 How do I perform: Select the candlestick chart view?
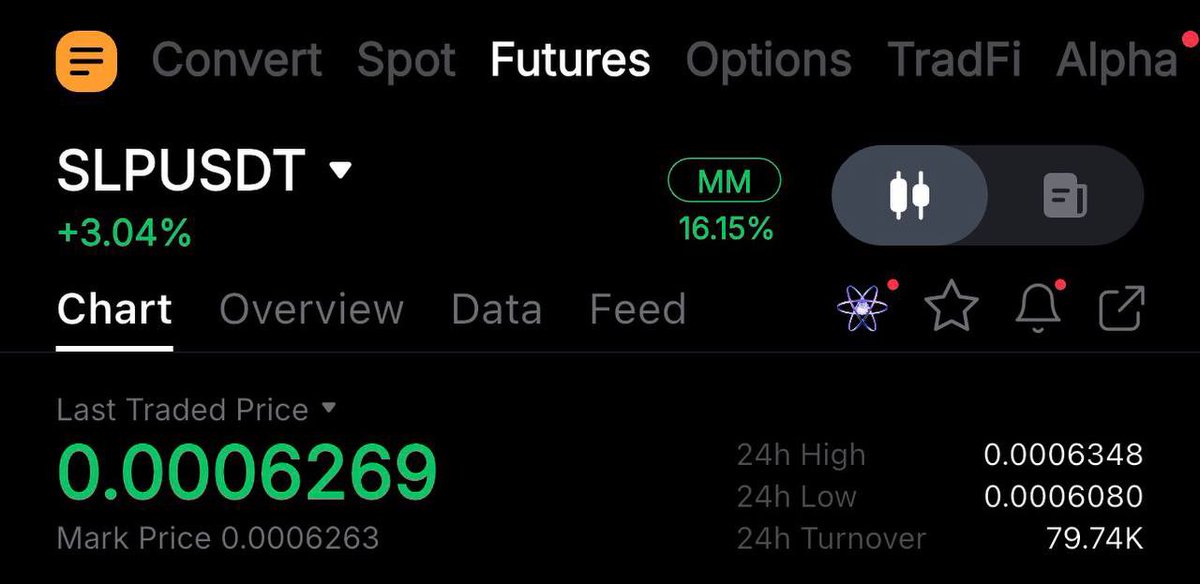point(910,195)
